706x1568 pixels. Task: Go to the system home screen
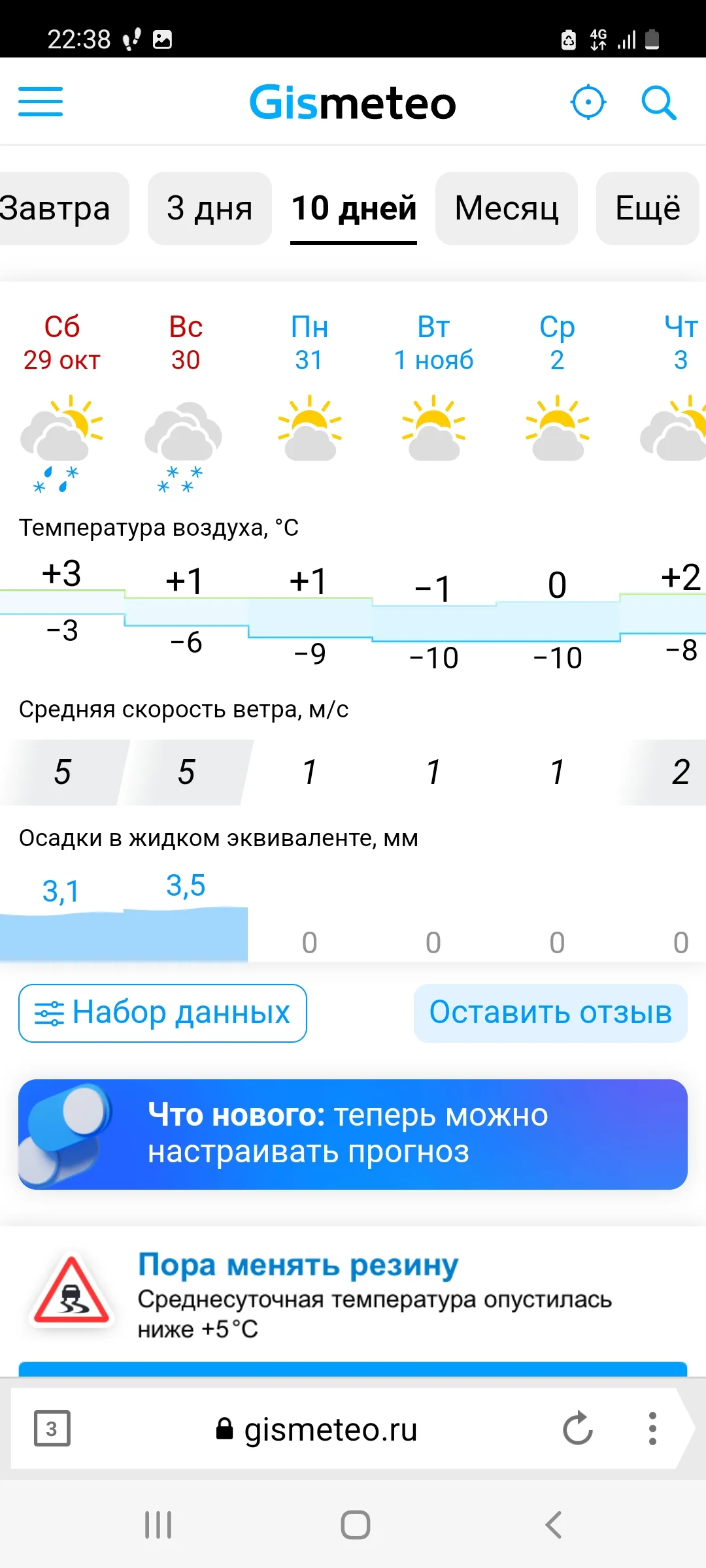355,1526
